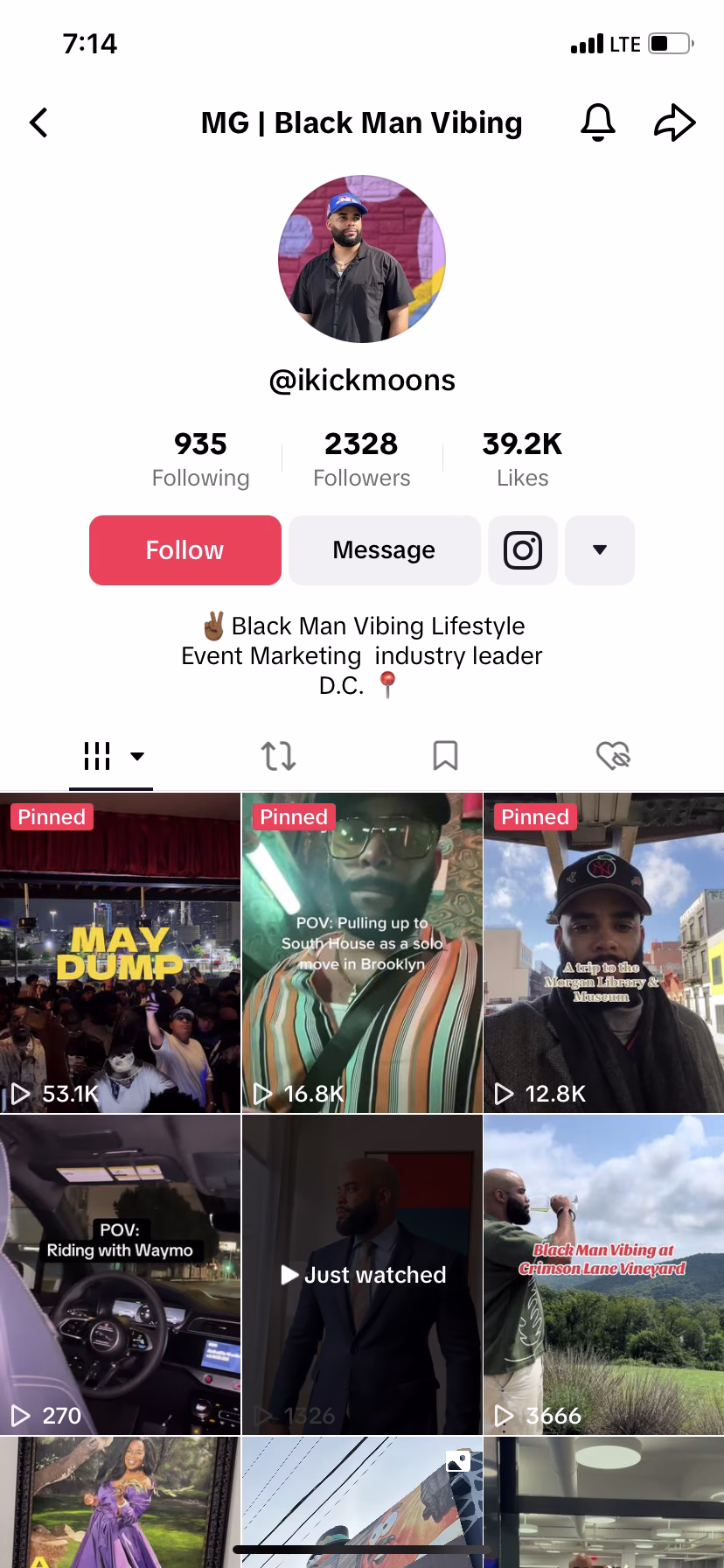Play the Riding with Waymo video
Viewport: 724px width, 1568px height.
pos(120,1275)
